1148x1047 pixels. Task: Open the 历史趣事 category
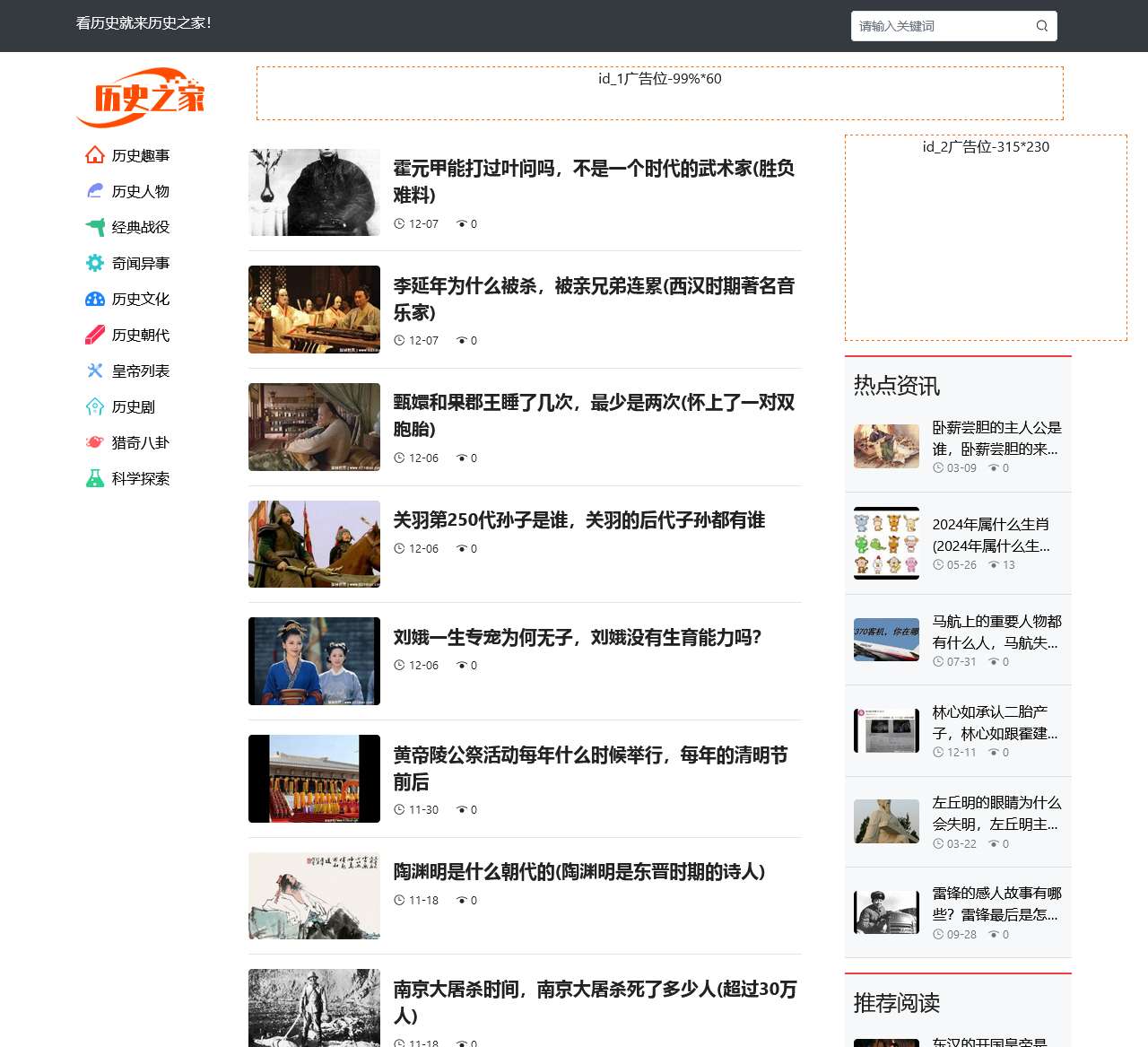(x=140, y=155)
